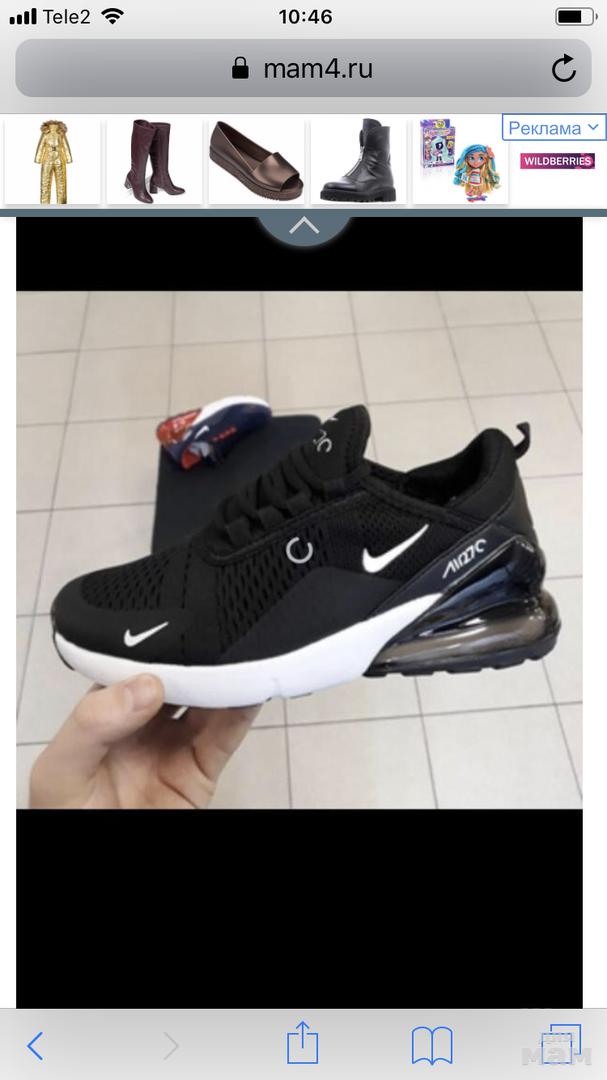The image size is (607, 1080).
Task: Share this page
Action: [302, 1046]
